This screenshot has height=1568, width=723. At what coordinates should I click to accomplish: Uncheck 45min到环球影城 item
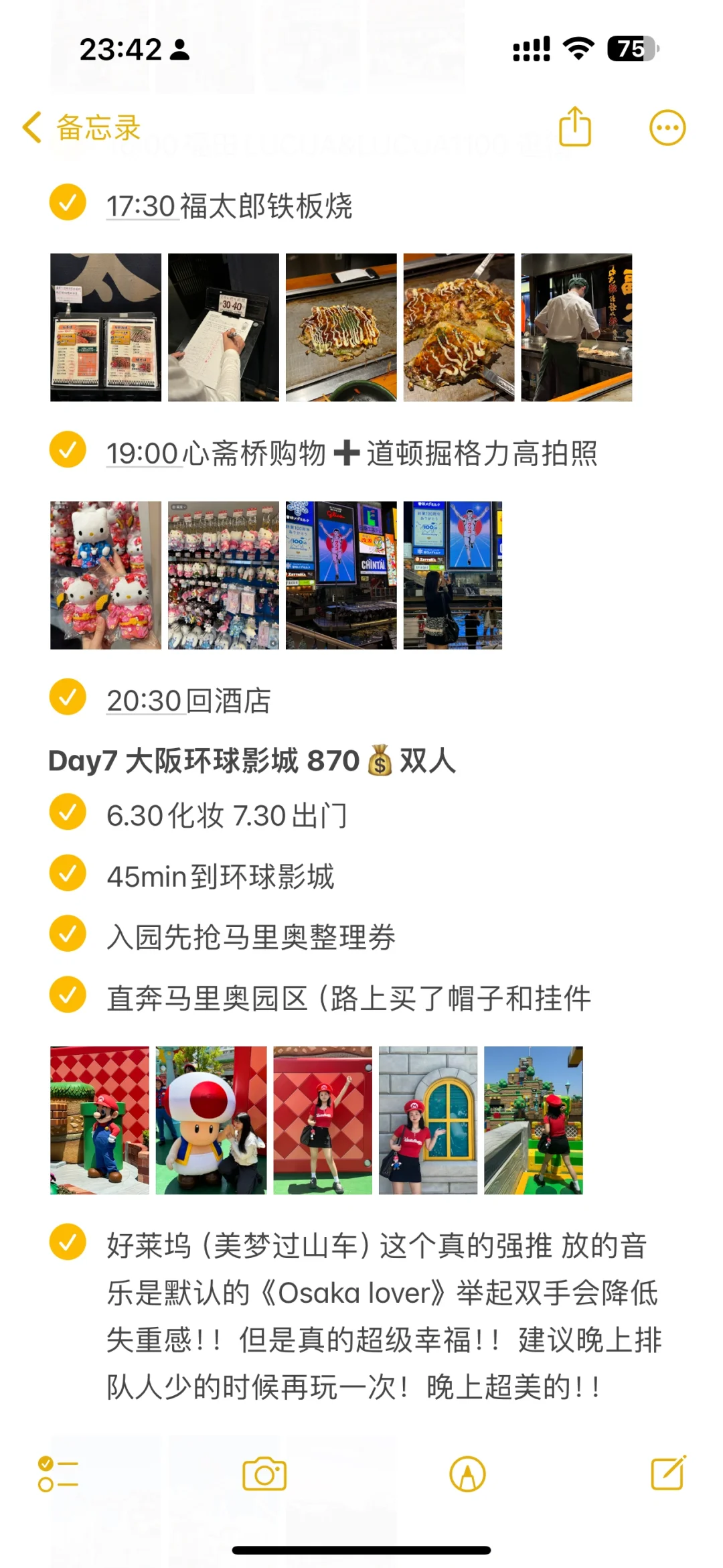click(x=68, y=873)
